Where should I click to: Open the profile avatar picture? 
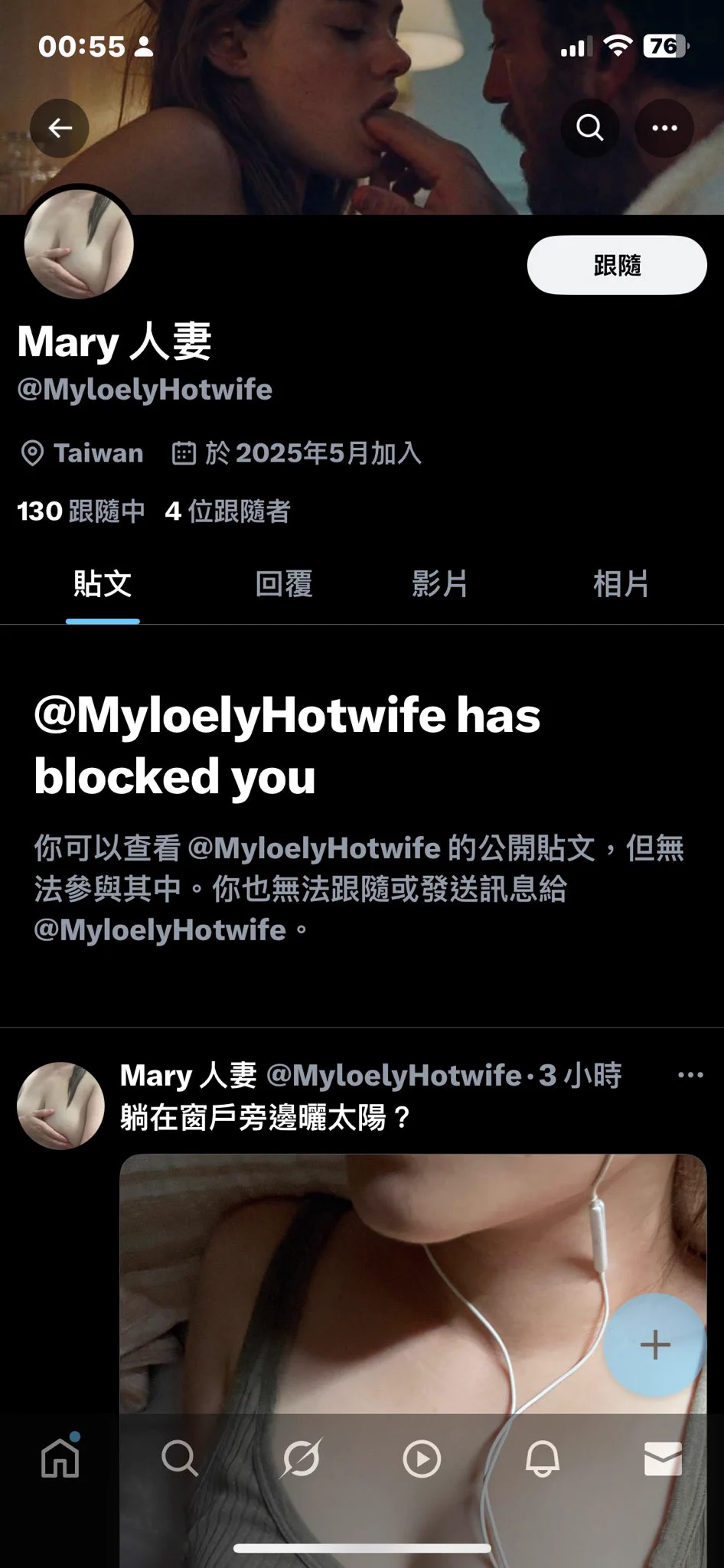click(x=79, y=244)
